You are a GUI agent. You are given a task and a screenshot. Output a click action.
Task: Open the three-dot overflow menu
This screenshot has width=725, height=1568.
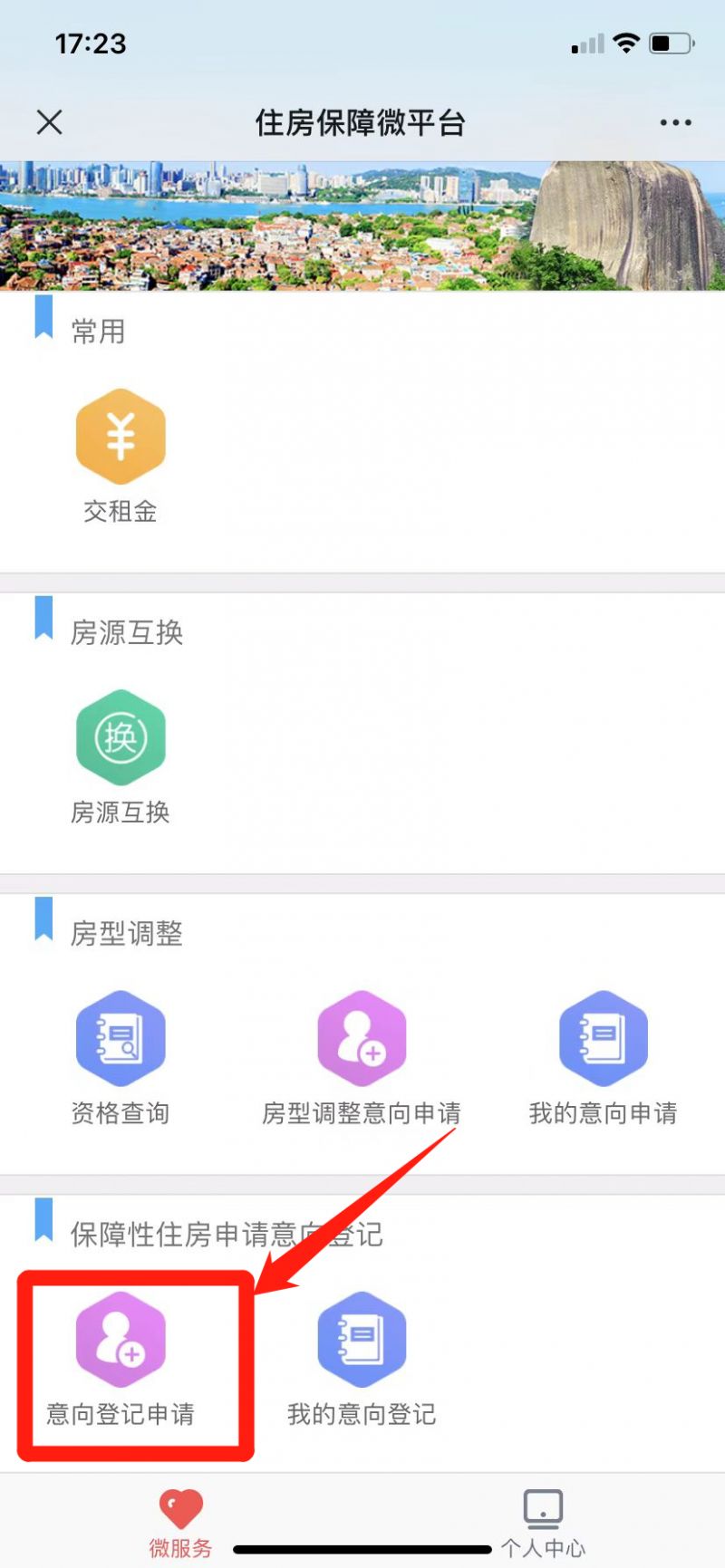click(675, 122)
